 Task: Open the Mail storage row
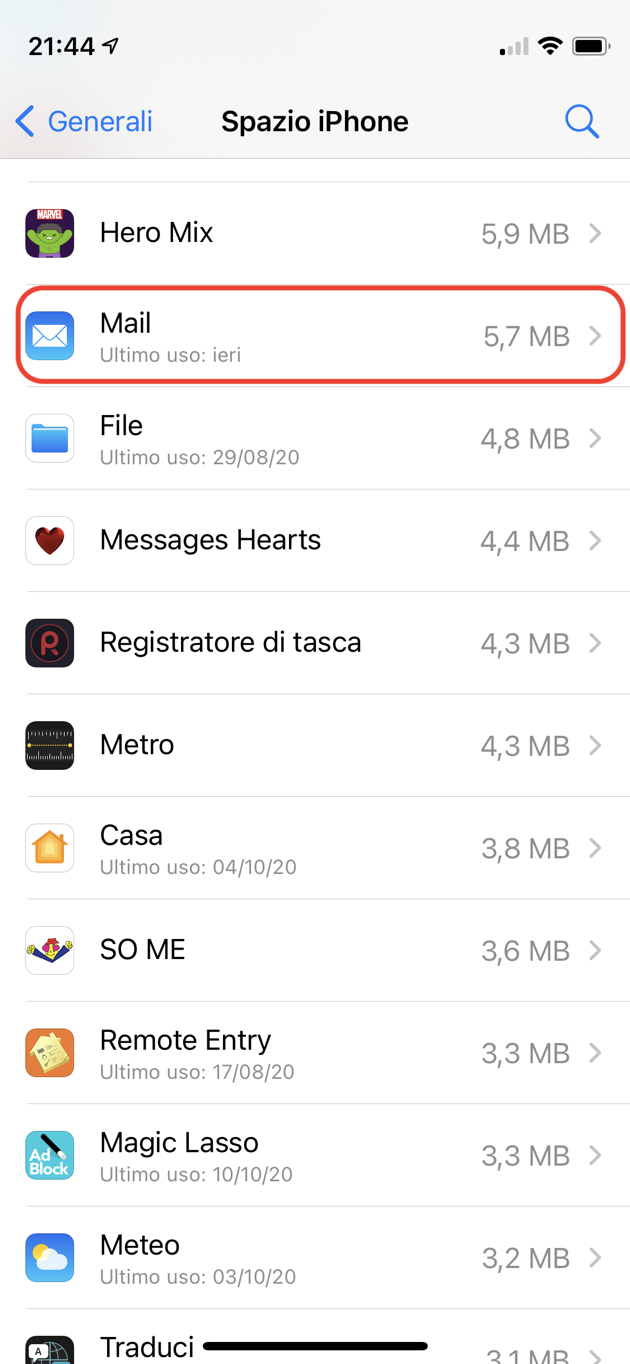pyautogui.click(x=315, y=336)
